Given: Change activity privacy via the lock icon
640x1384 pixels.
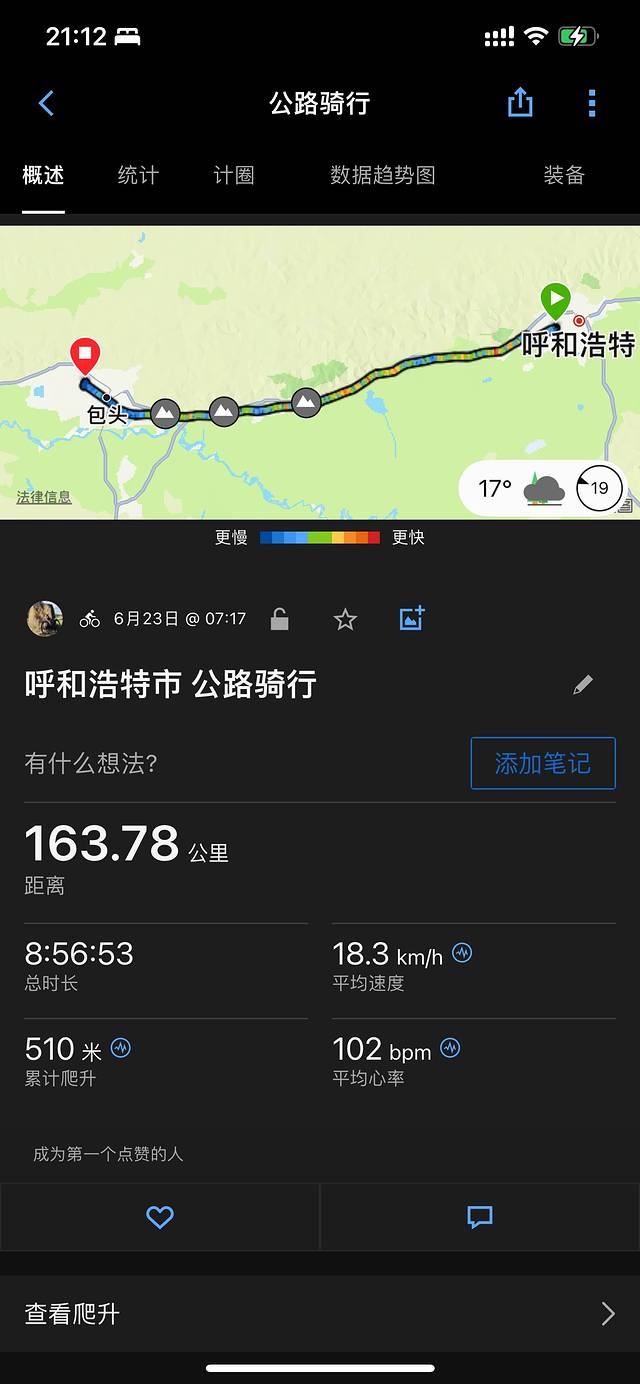Looking at the screenshot, I should [x=280, y=619].
